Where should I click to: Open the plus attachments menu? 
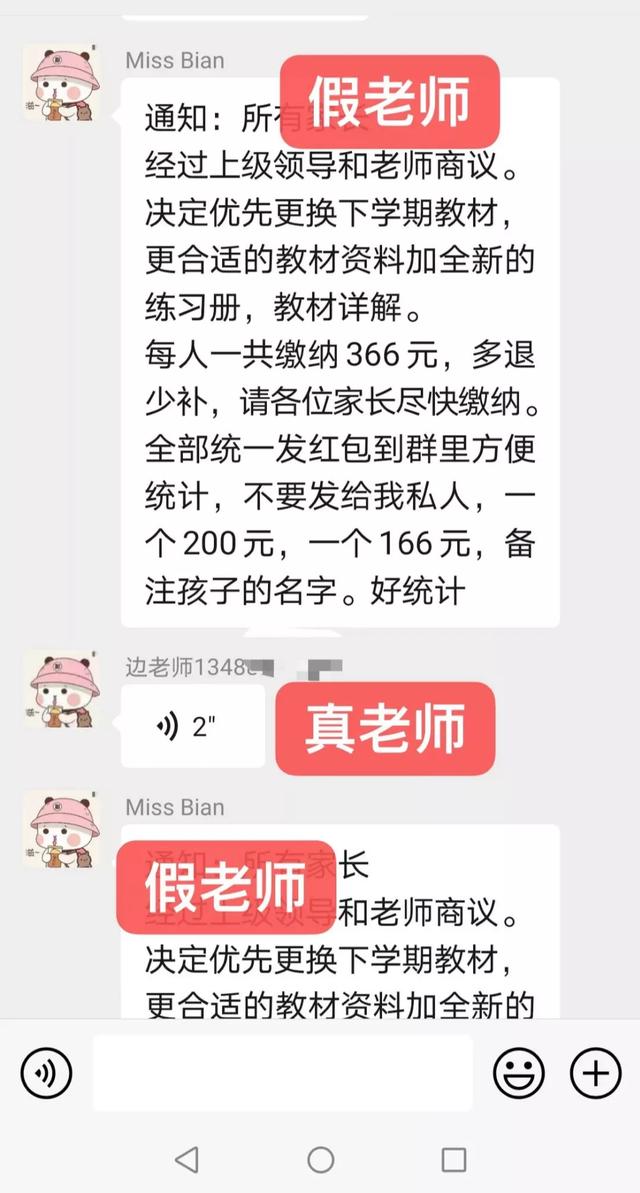pos(595,1074)
